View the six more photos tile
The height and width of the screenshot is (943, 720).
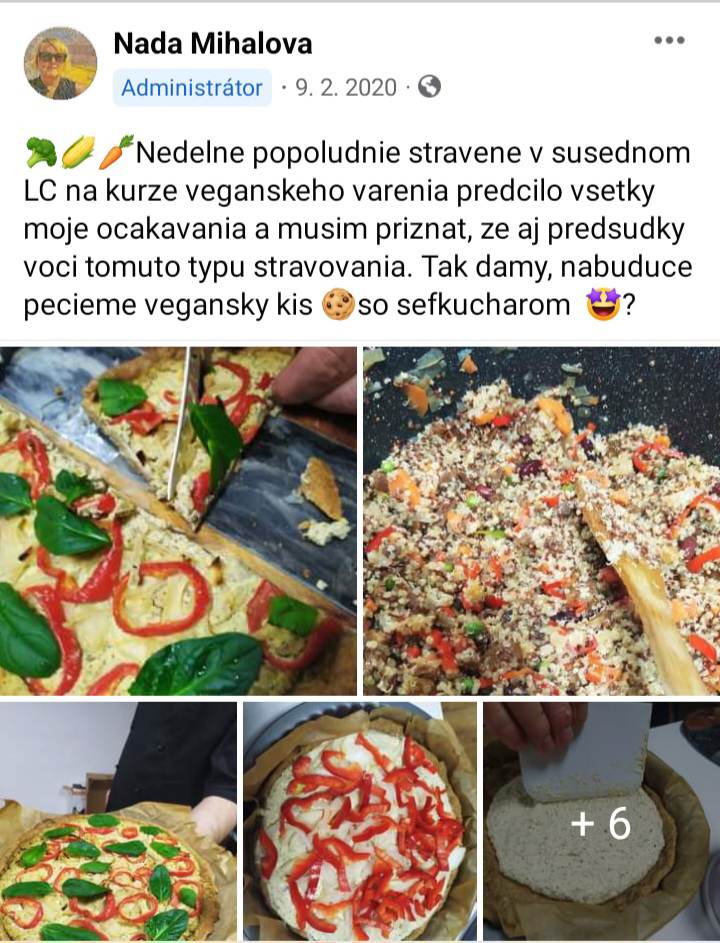(600, 822)
